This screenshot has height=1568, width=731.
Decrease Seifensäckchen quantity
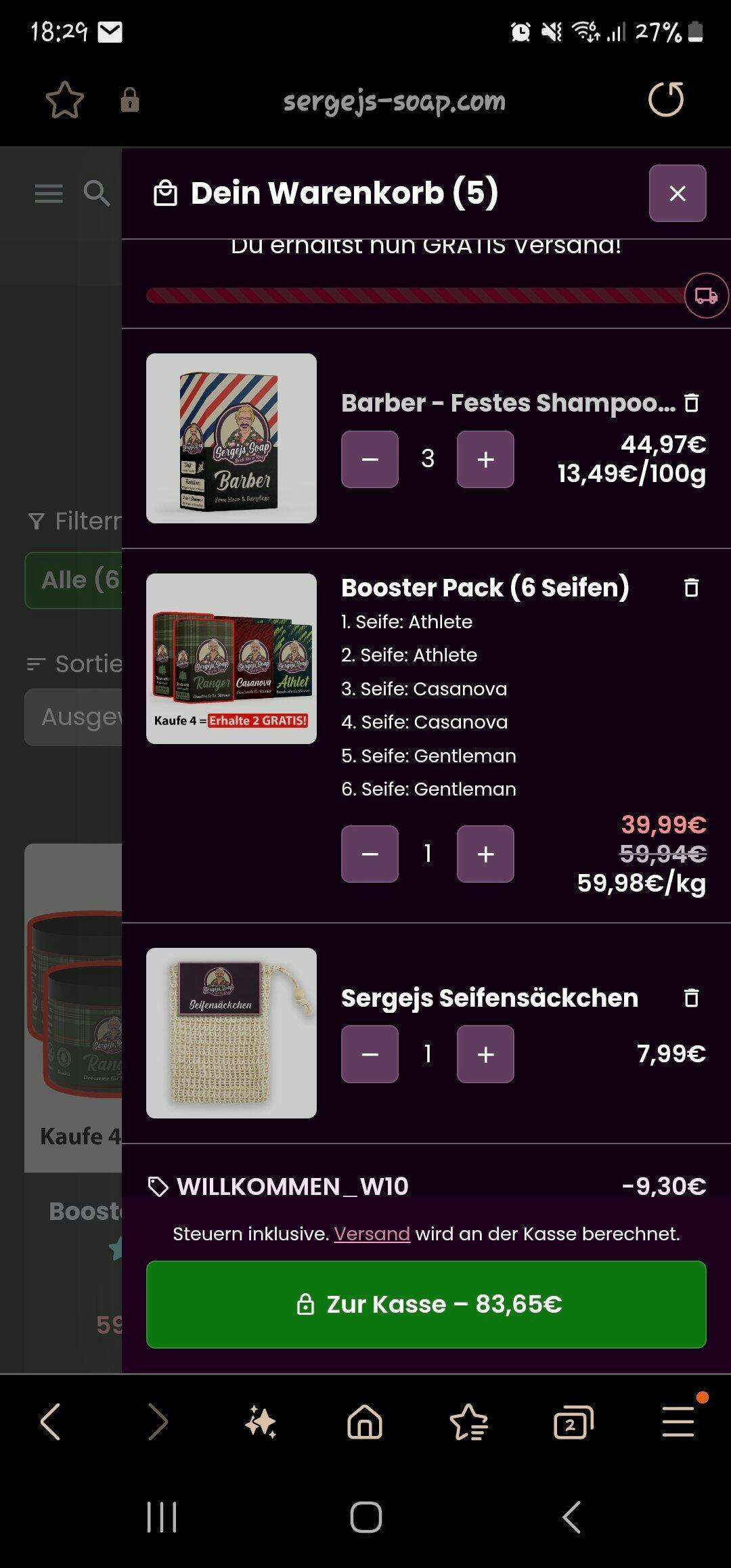pyautogui.click(x=370, y=1053)
